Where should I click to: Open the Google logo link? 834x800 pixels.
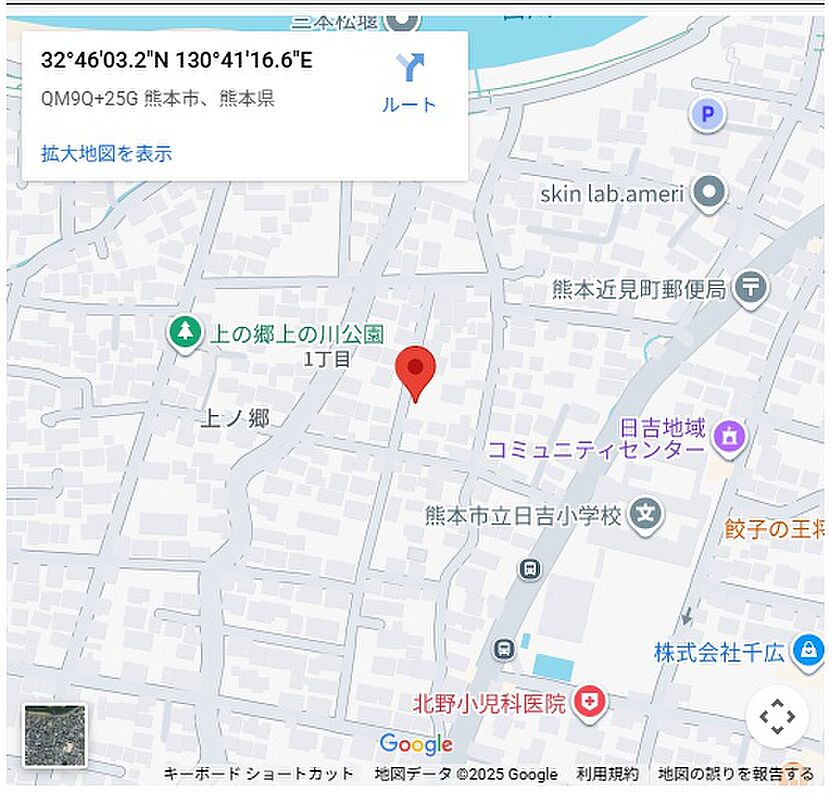coord(416,745)
